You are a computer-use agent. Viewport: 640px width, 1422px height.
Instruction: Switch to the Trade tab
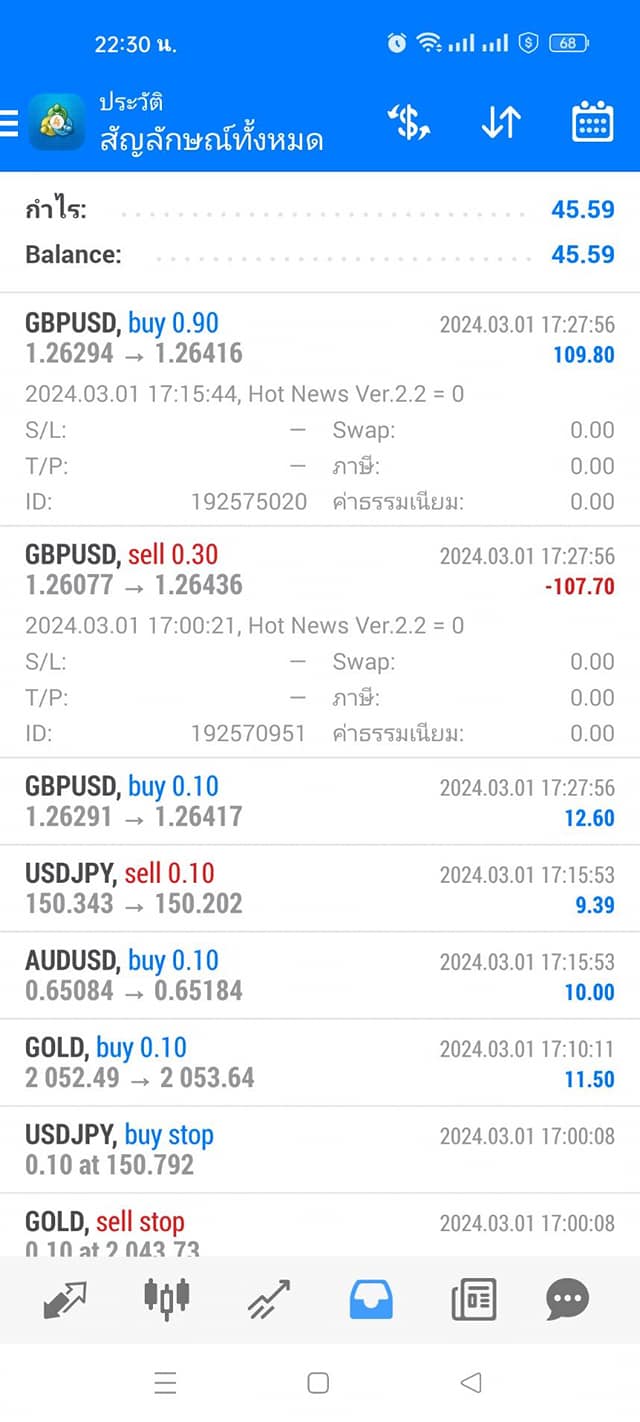click(269, 1299)
